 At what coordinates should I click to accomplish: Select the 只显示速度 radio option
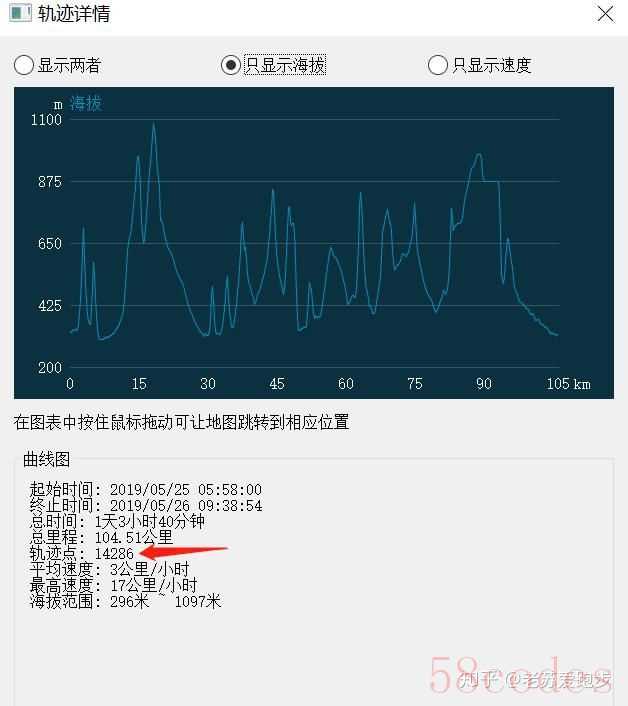coord(438,65)
